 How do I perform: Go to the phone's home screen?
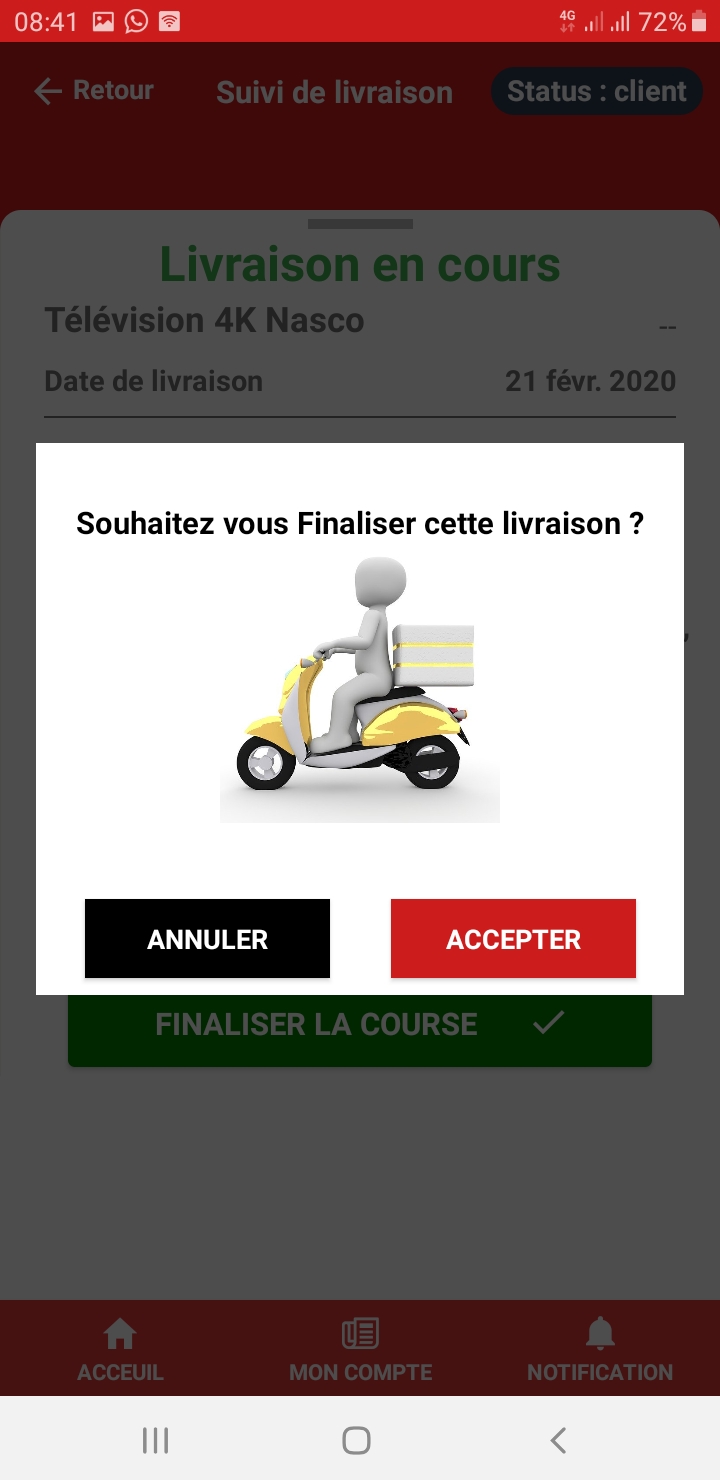[356, 1440]
